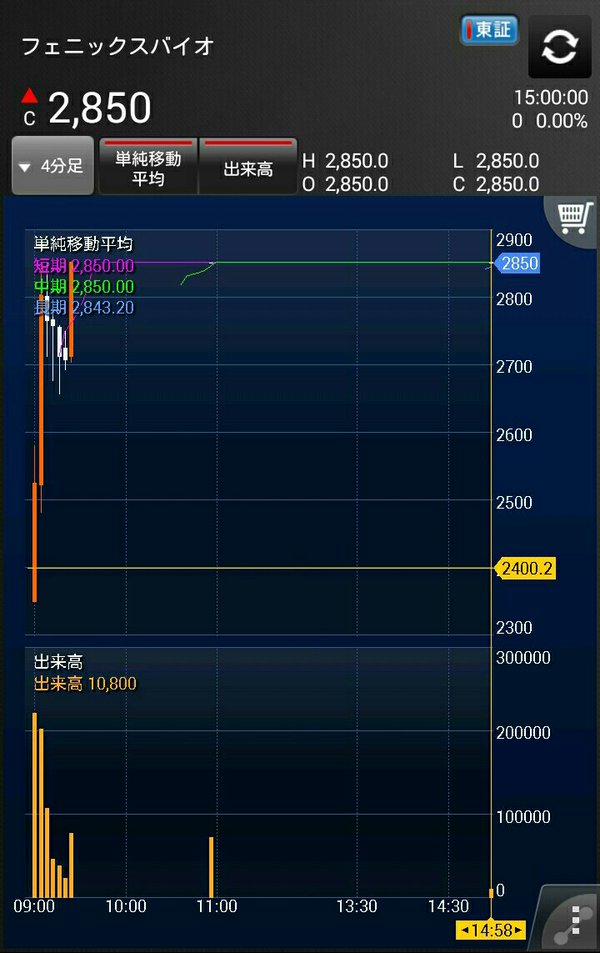Select the 14:58 time cursor marker
Screen dimensions: 600x953
tap(491, 931)
